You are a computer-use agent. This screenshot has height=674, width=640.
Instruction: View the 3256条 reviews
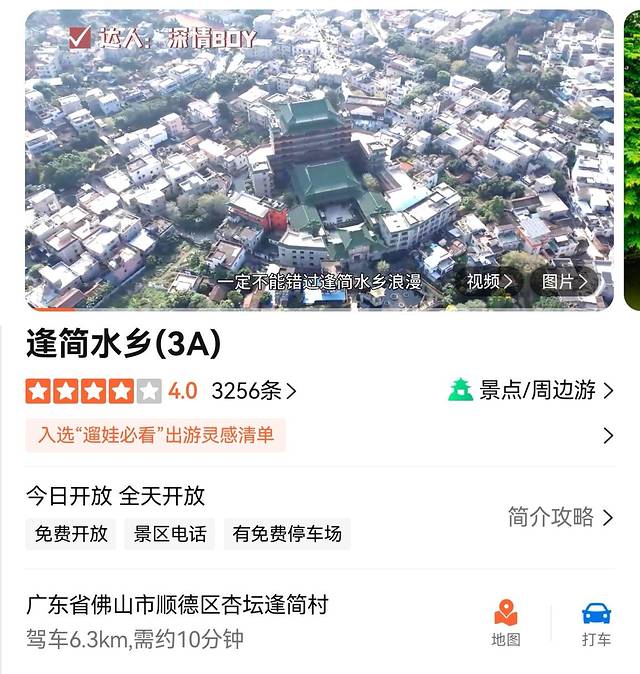point(254,391)
